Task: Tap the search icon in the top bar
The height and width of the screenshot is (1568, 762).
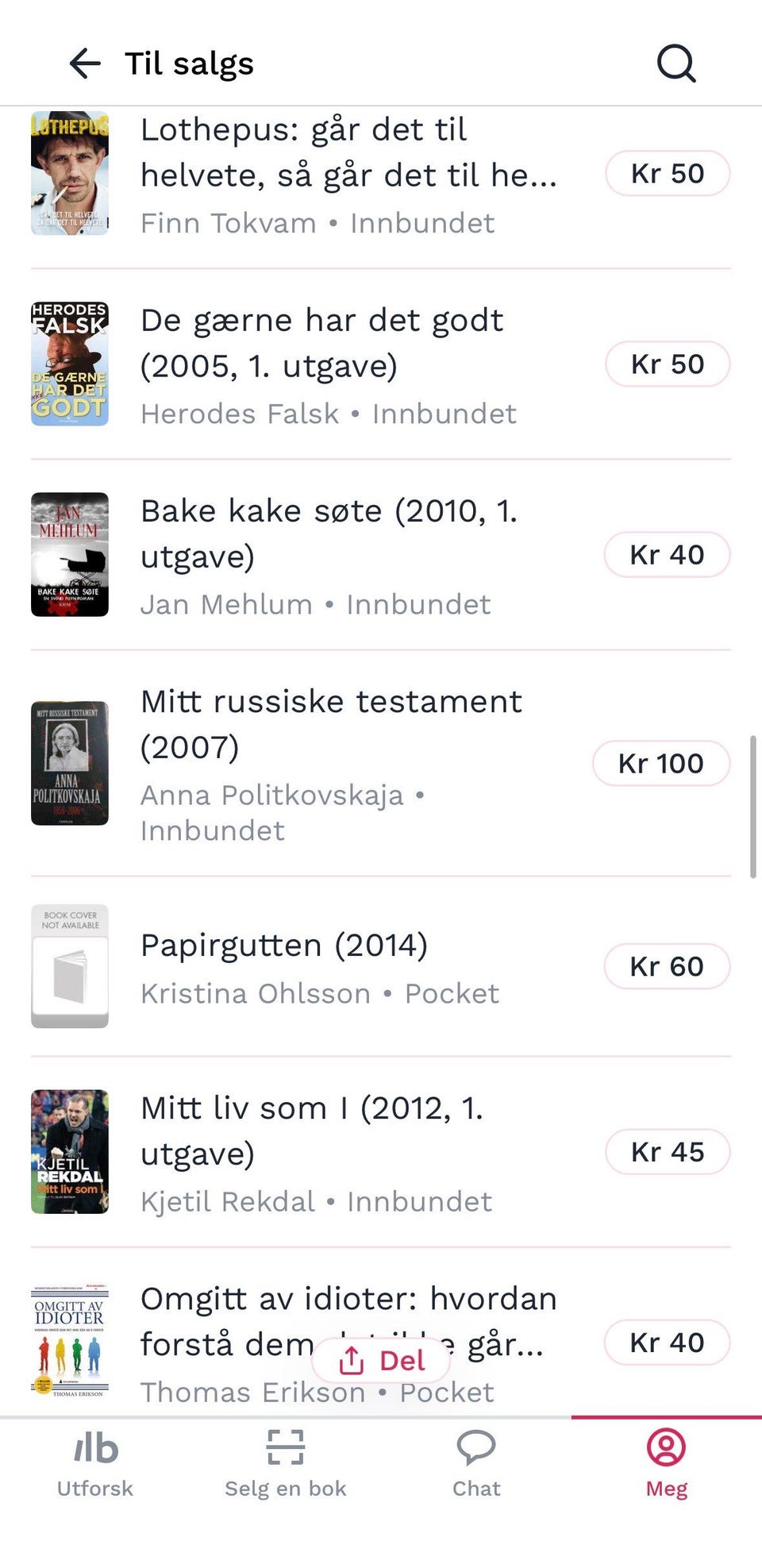Action: [675, 64]
